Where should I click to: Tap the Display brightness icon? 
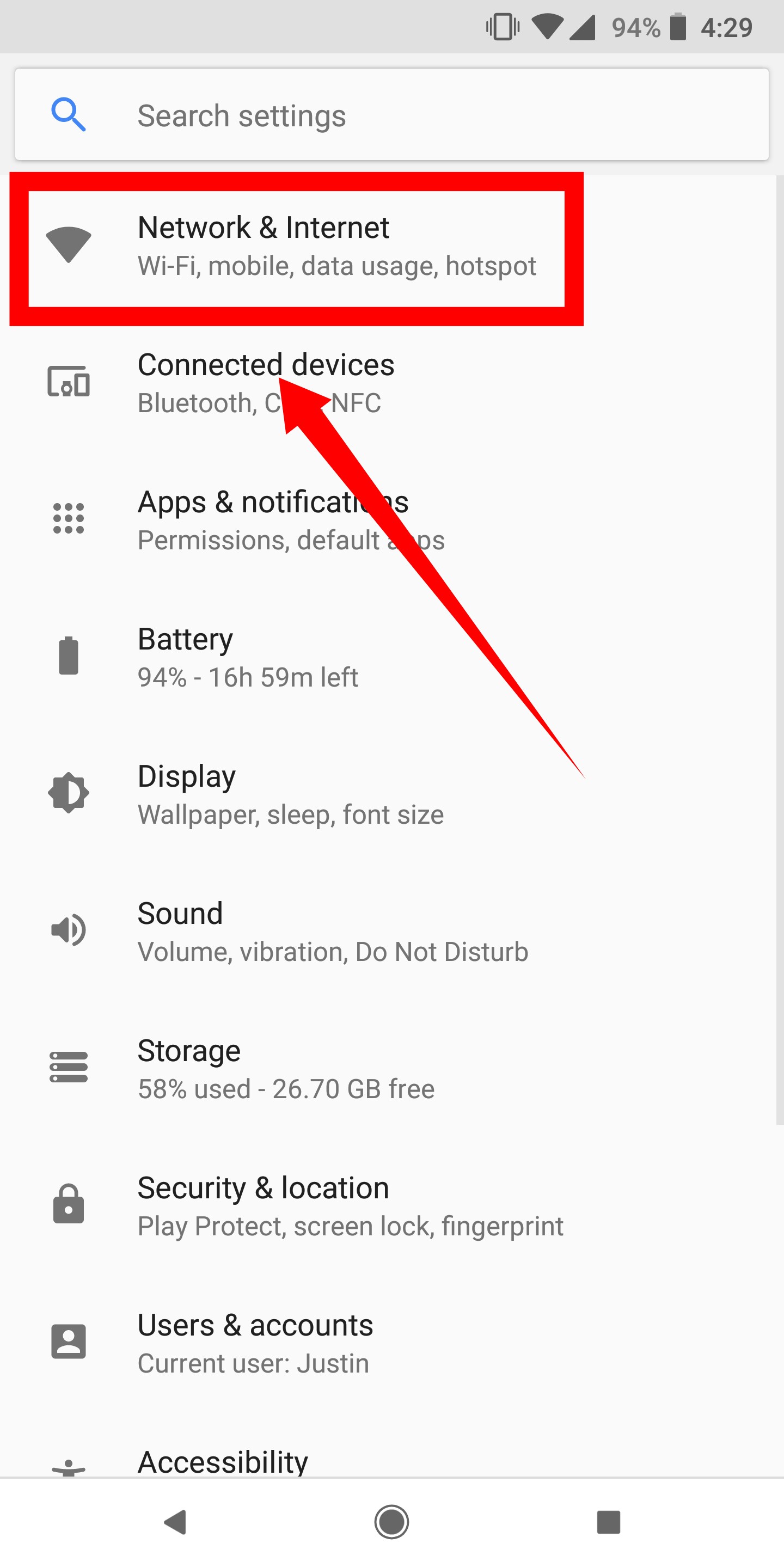click(69, 793)
